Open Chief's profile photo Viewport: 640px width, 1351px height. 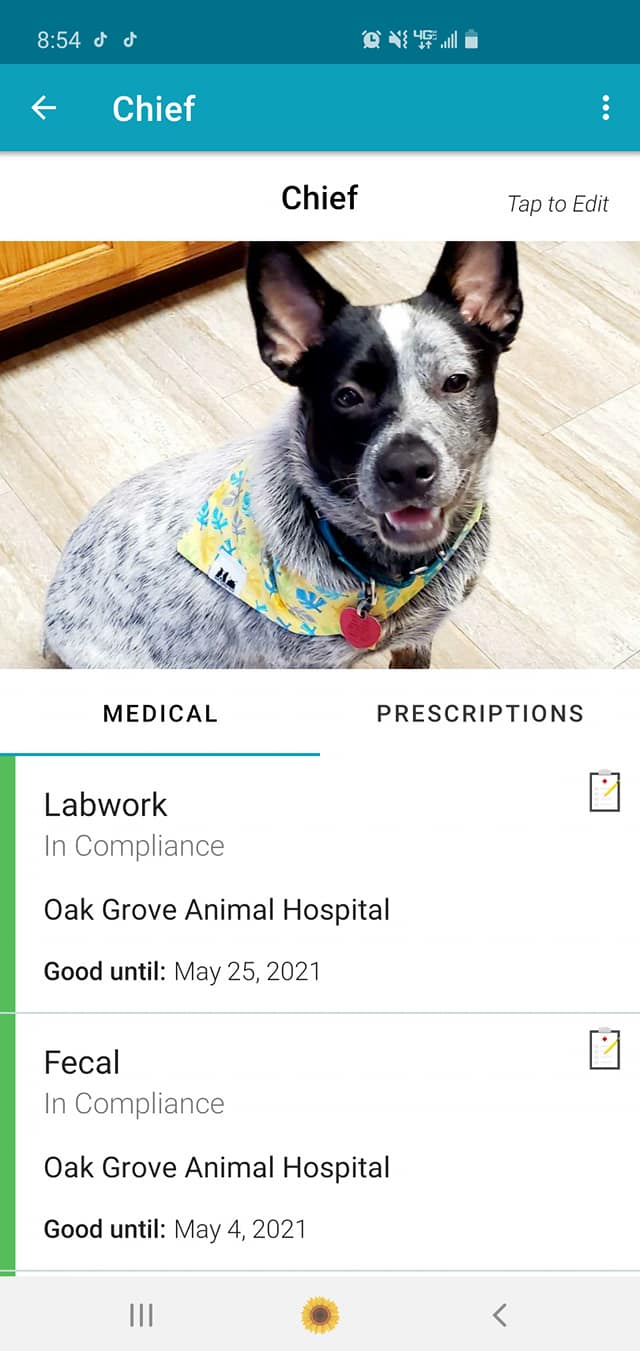[x=320, y=455]
